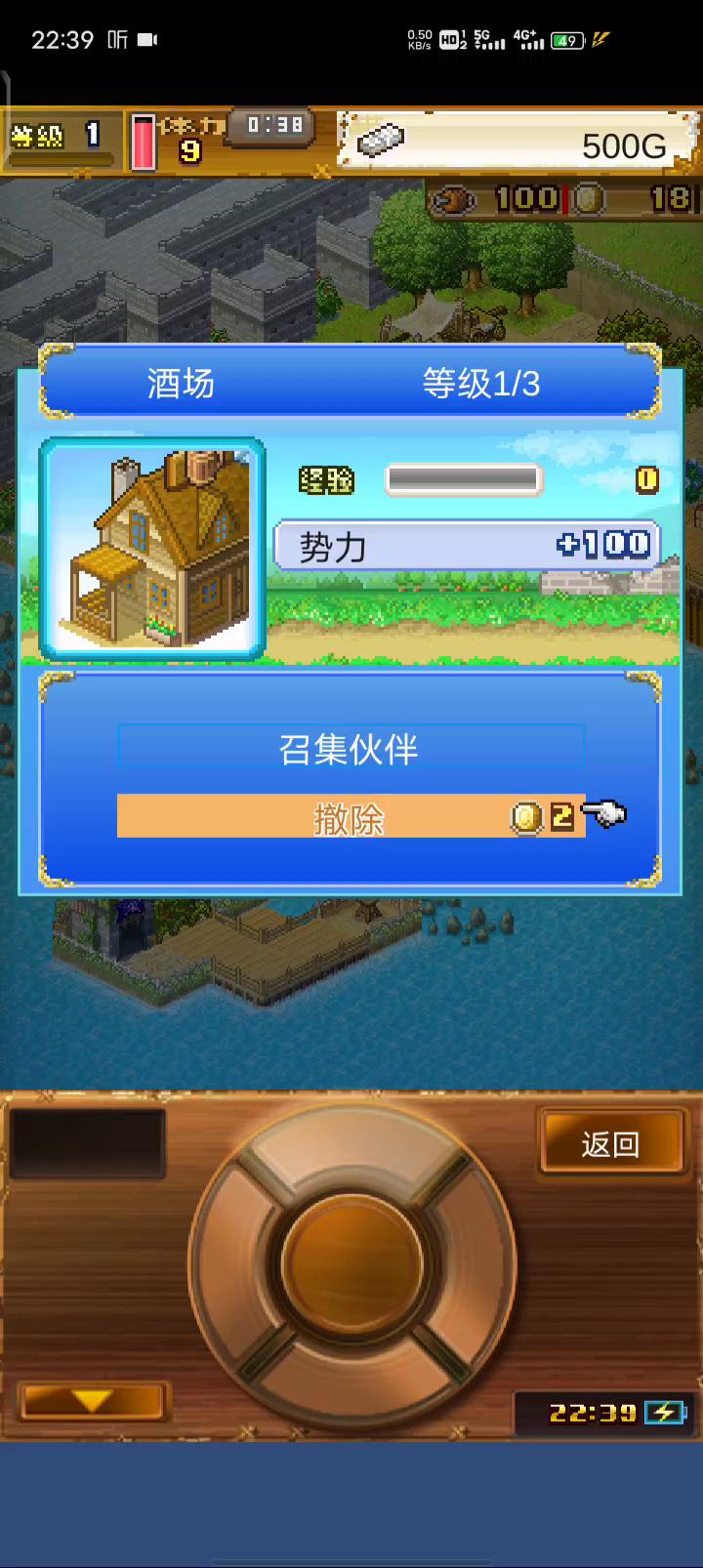Tap the center button of the directional pad
This screenshot has width=703, height=1568.
point(351,1264)
